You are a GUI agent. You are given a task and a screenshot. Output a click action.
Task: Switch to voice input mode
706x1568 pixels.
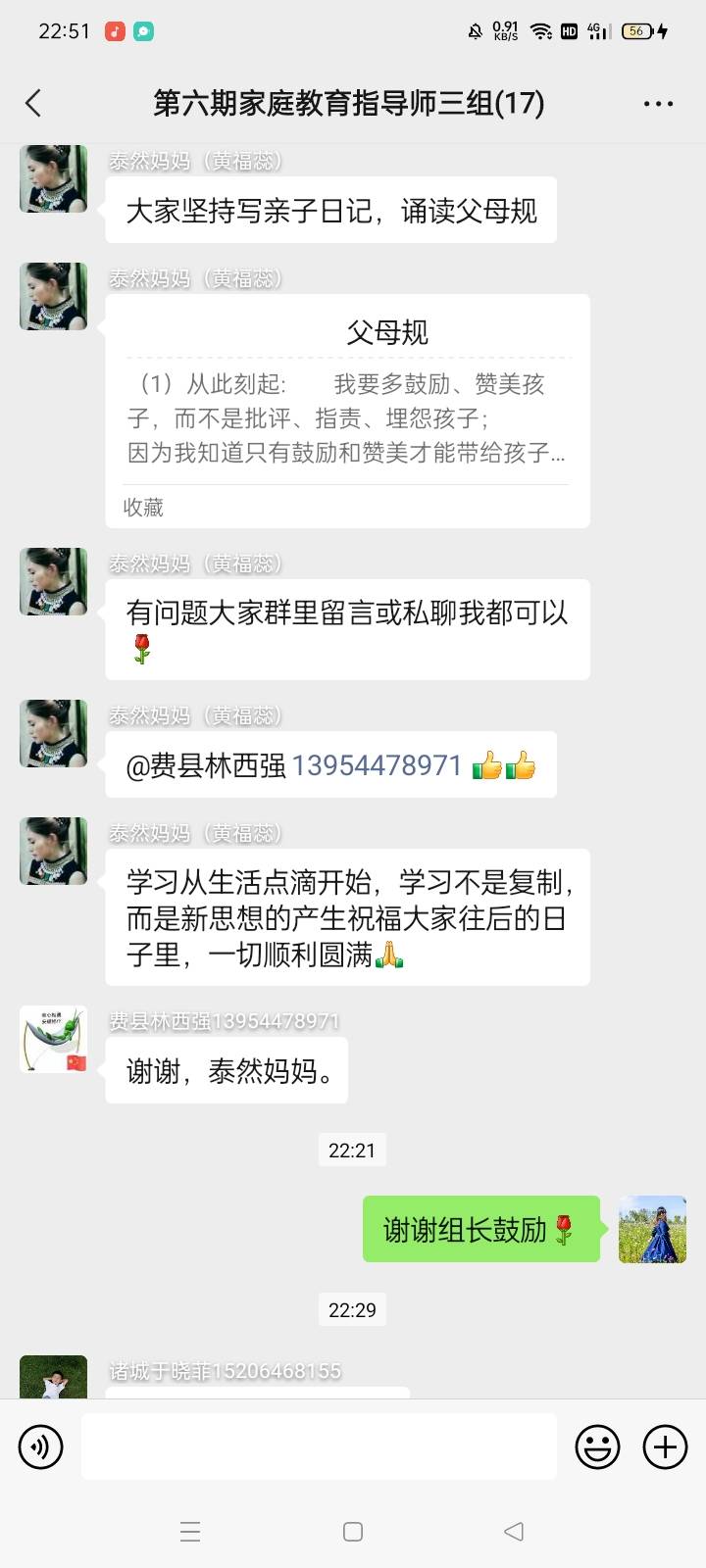(x=40, y=1445)
